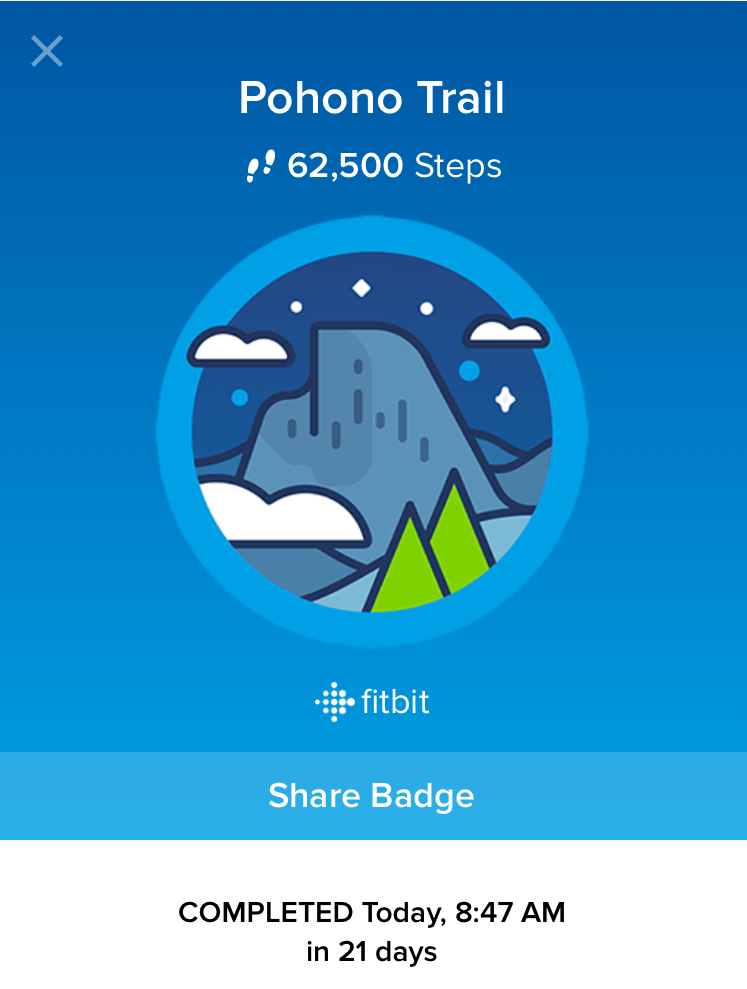Screen dimensions: 747x989
Task: Close the Pohono Trail badge screen
Action: [x=47, y=51]
